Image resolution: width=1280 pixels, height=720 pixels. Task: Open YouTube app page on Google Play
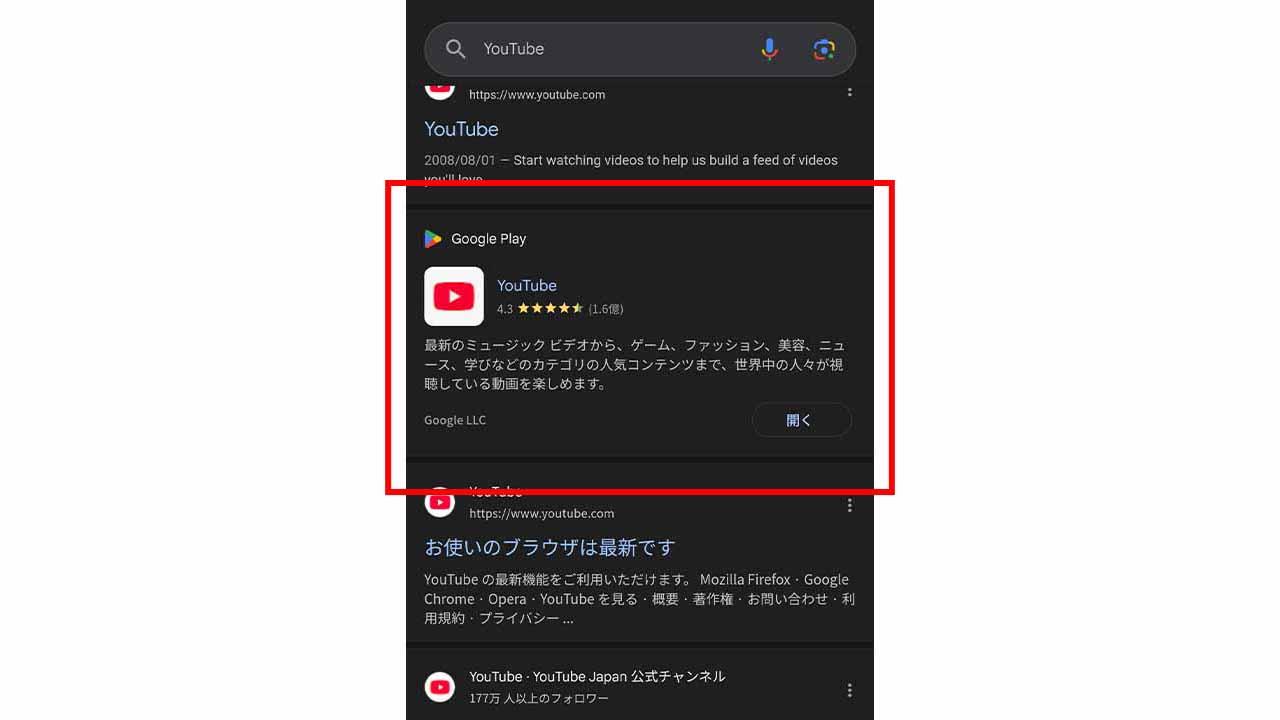coord(527,285)
